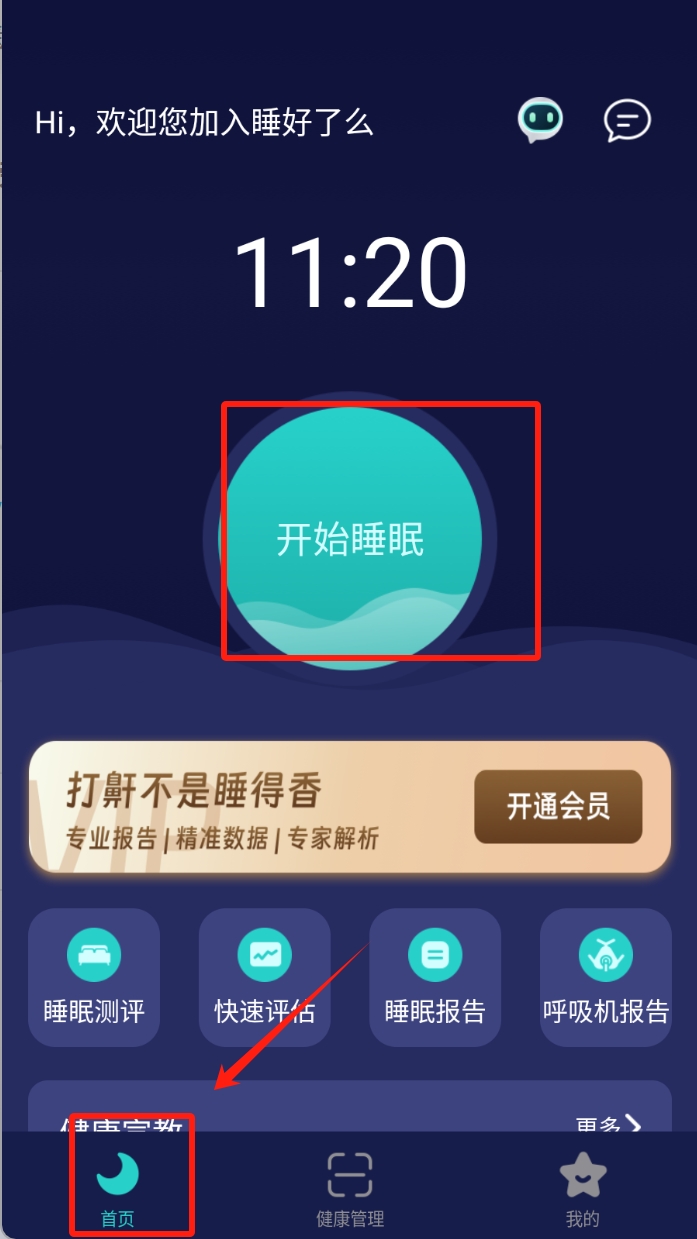
Task: Open 呼吸机报告
Action: click(606, 977)
